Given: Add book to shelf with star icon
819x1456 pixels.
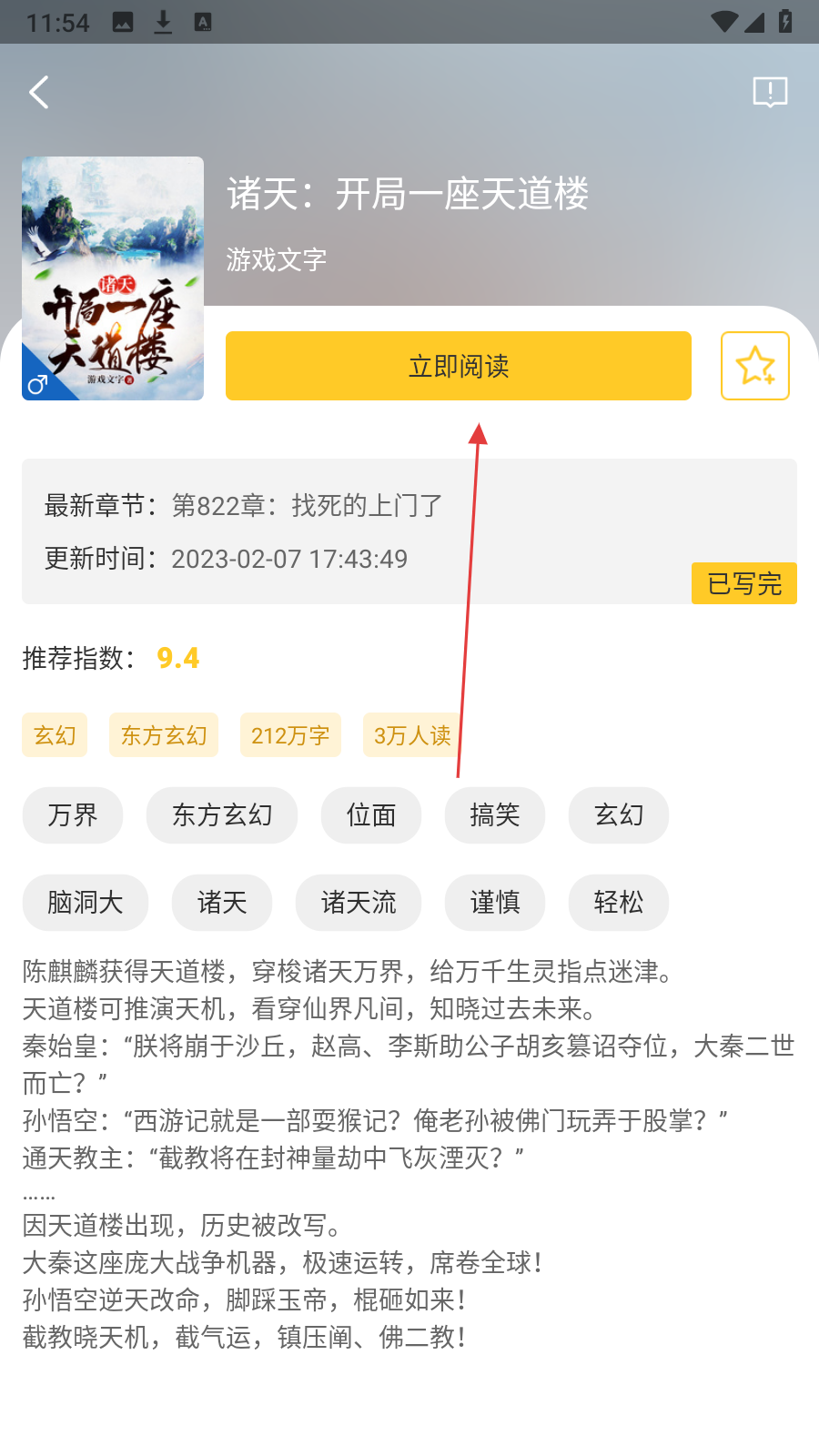Looking at the screenshot, I should coord(754,366).
